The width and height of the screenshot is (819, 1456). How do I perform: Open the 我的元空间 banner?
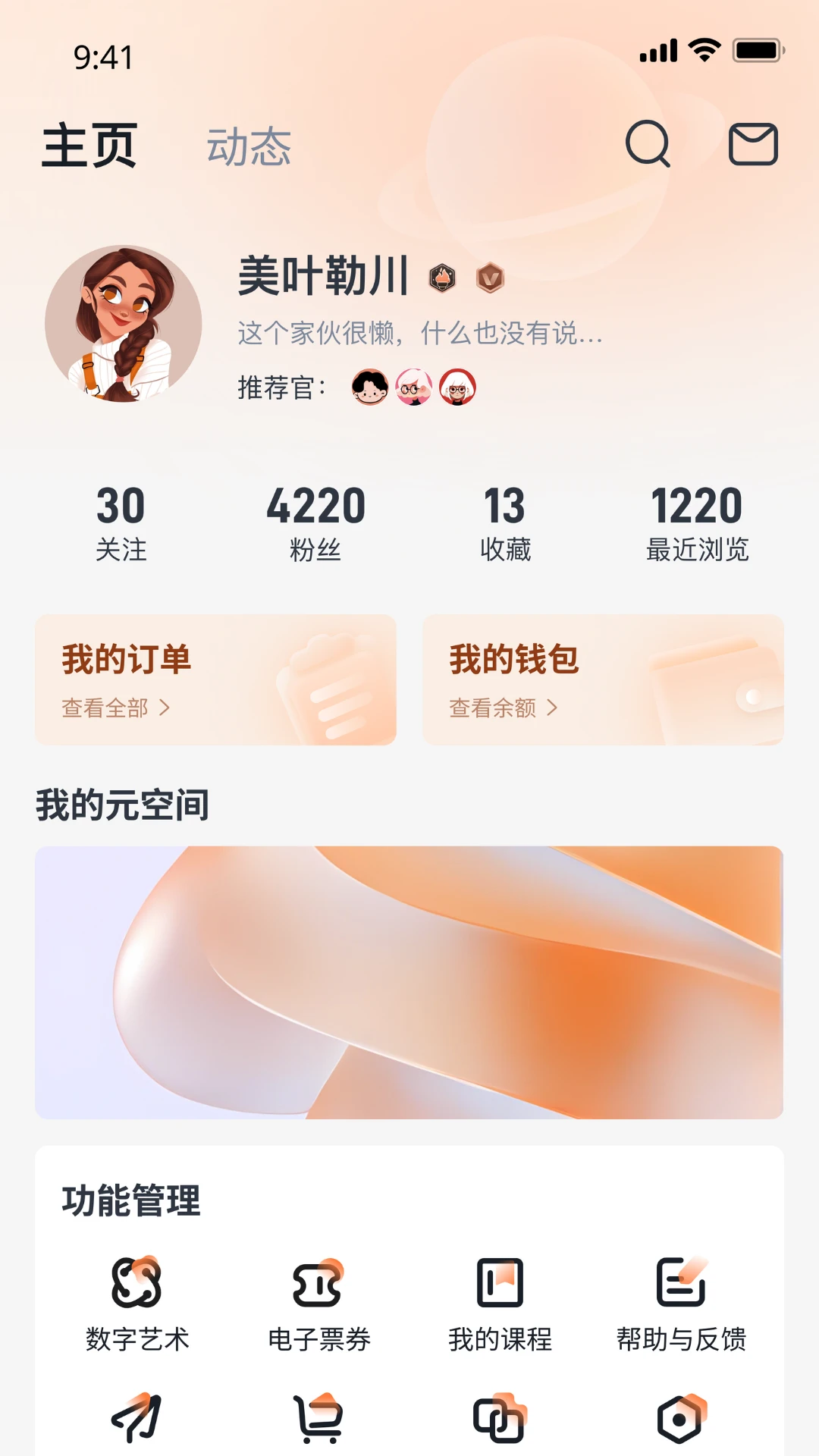[409, 982]
